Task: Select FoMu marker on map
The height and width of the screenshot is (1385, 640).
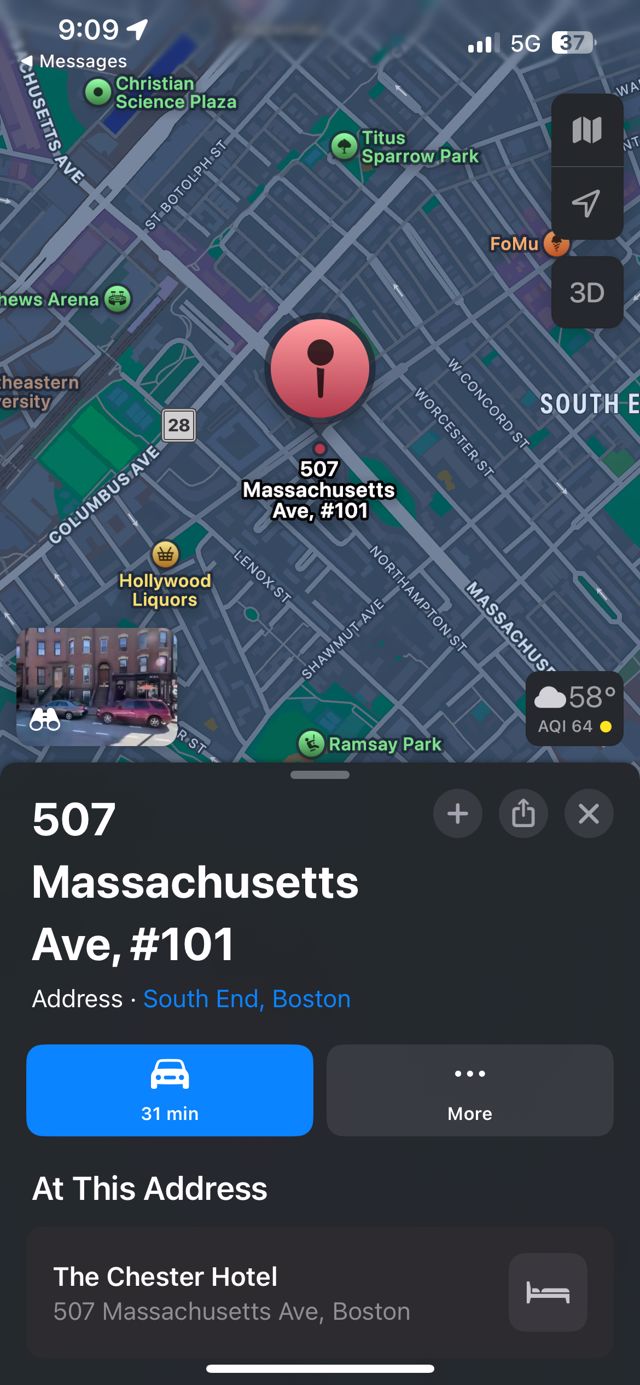Action: 556,243
